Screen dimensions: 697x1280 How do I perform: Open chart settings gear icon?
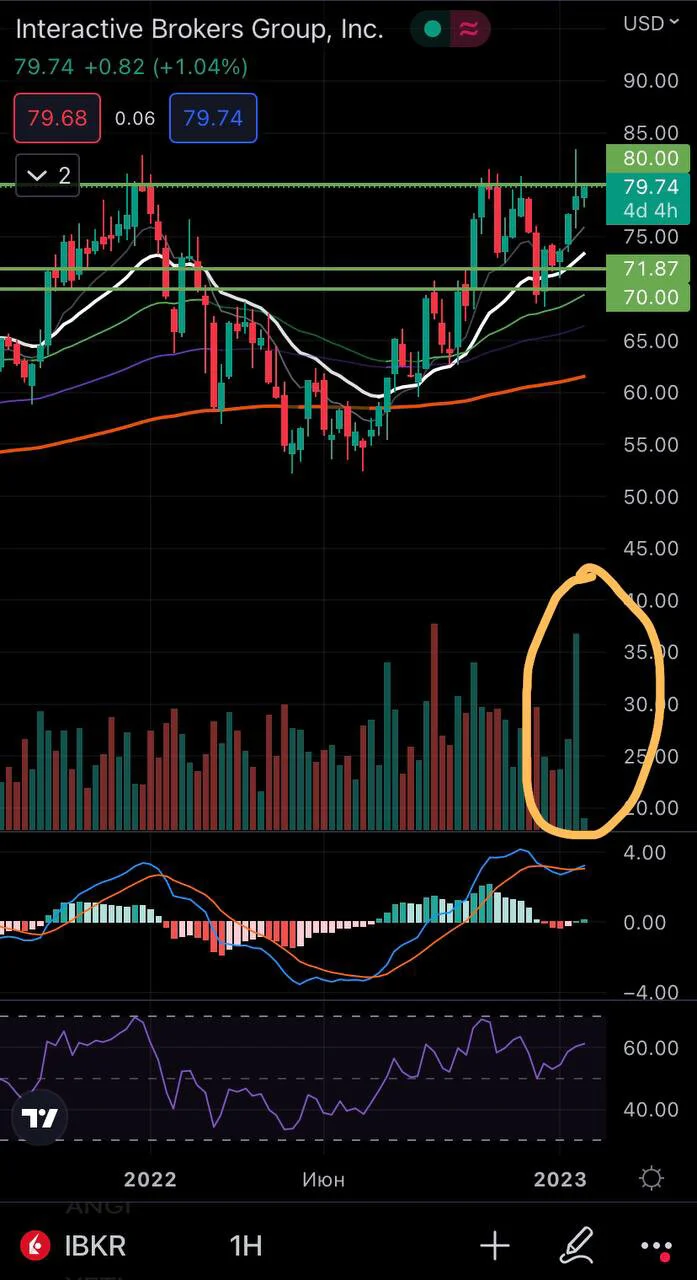pyautogui.click(x=651, y=1179)
